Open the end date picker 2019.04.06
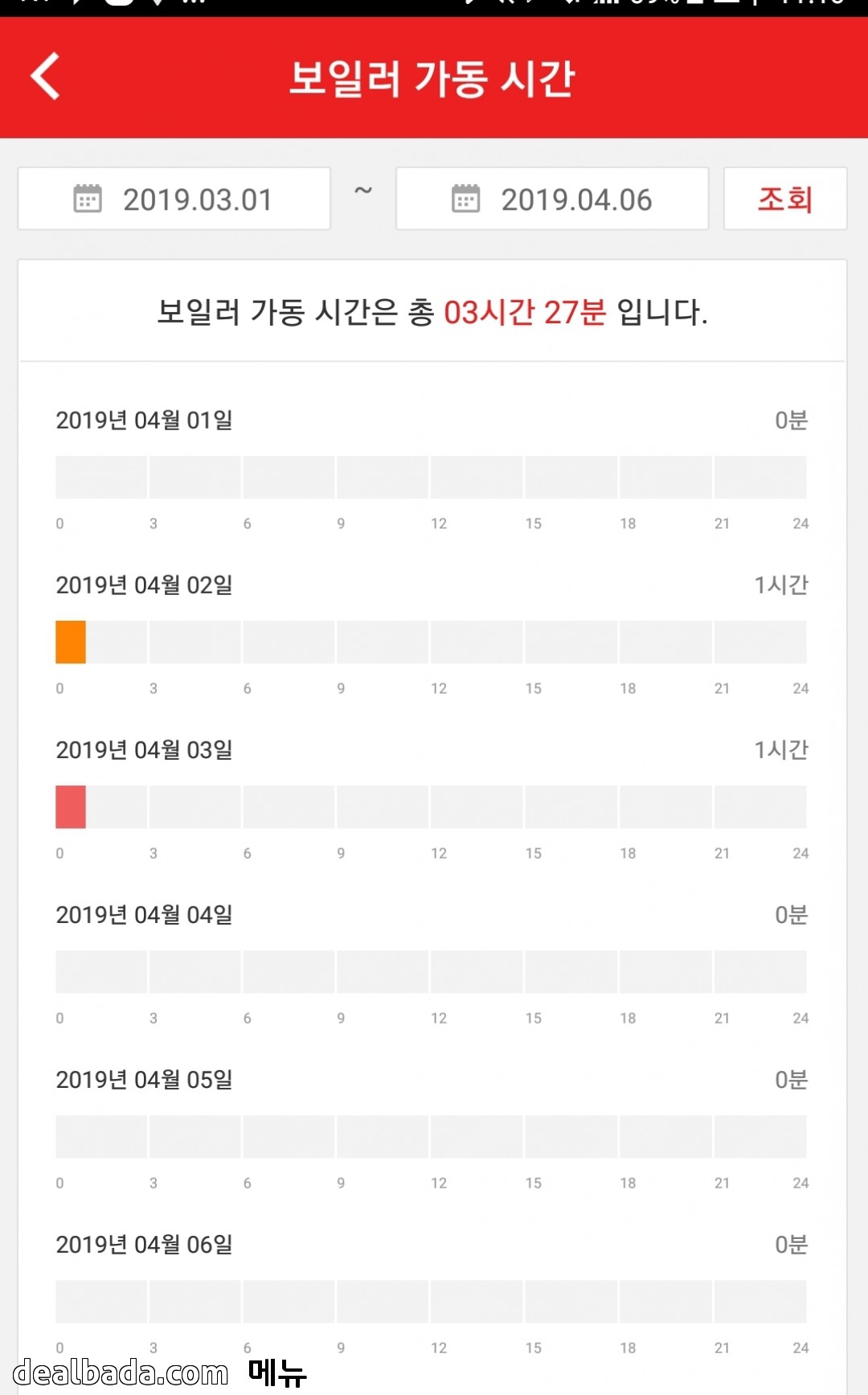The height and width of the screenshot is (1395, 868). point(552,199)
